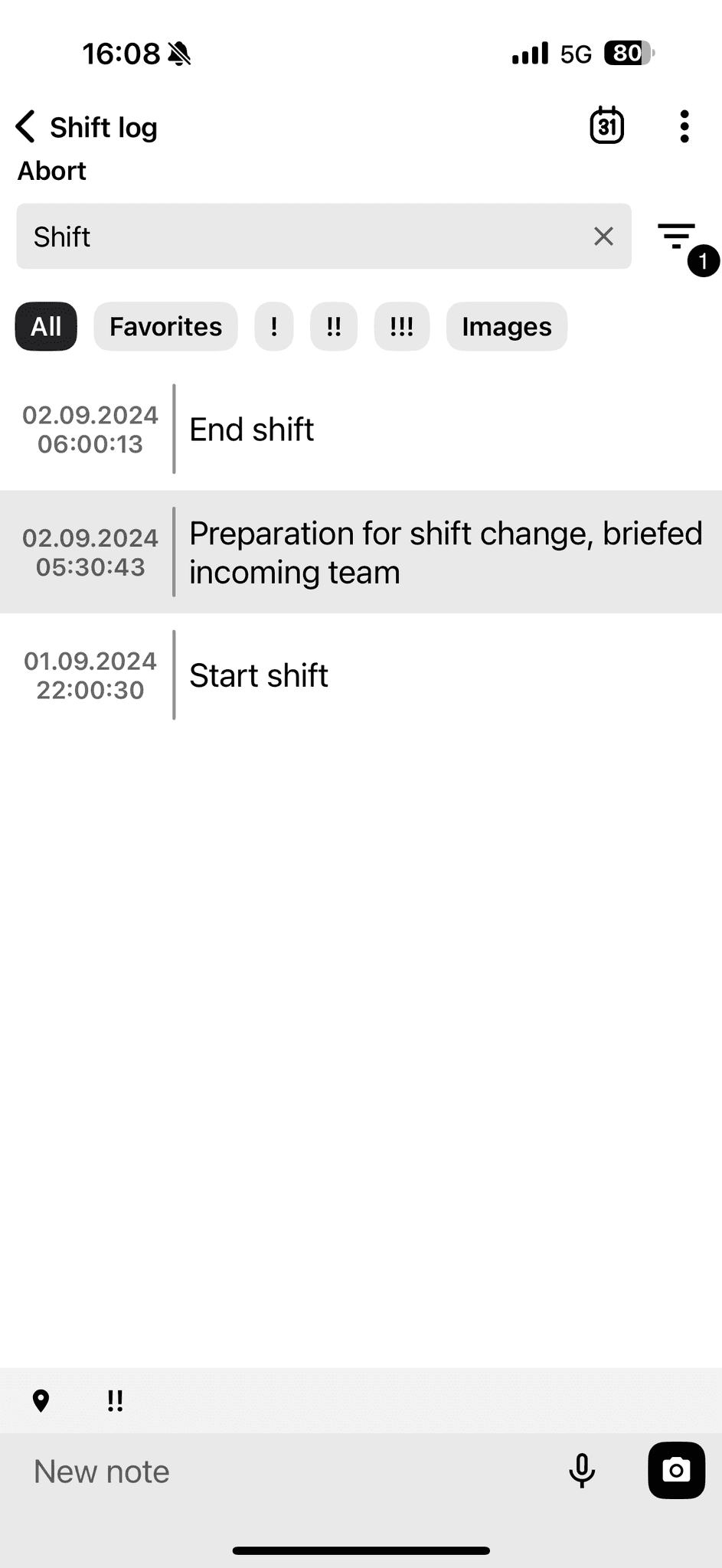Open the calendar view icon
722x1568 pixels.
point(606,126)
